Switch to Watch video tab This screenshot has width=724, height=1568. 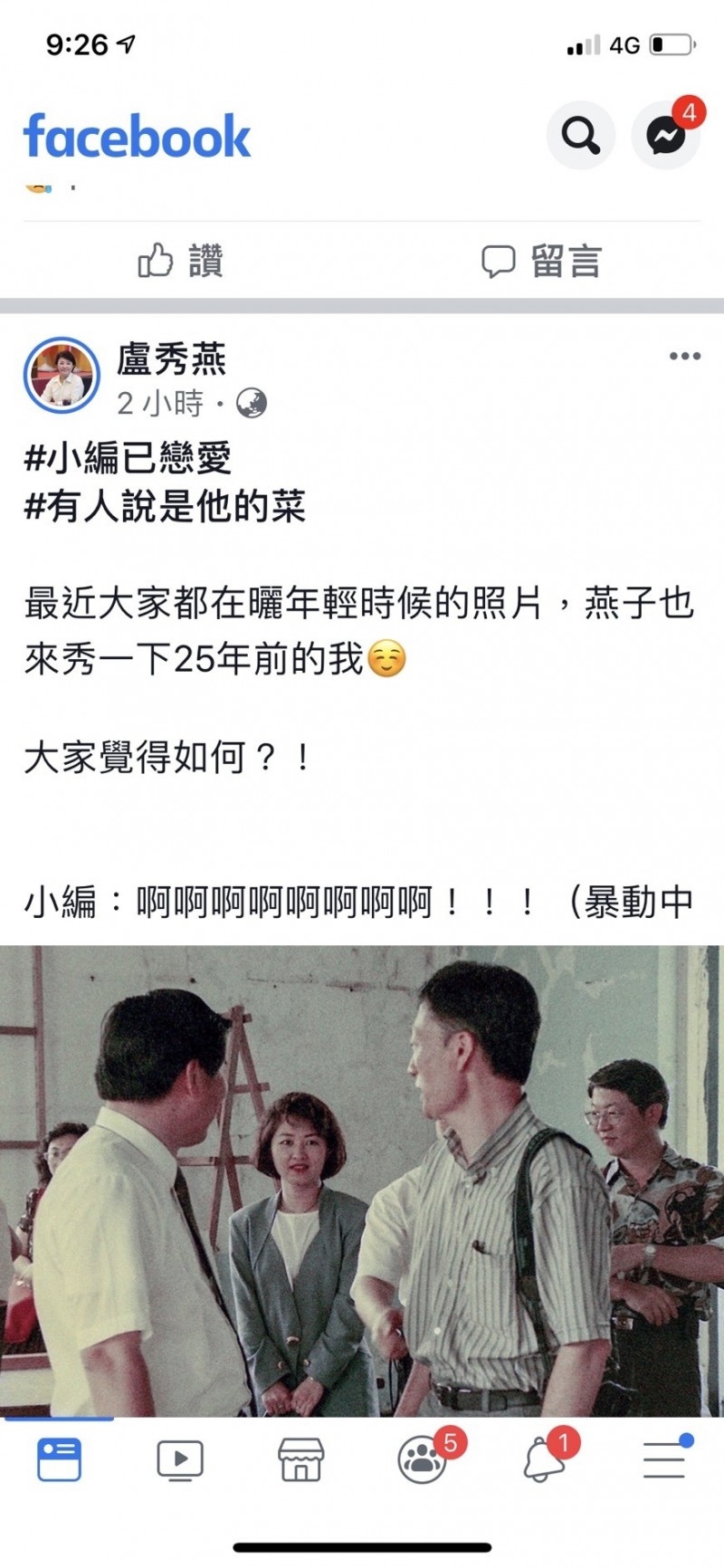pos(180,1459)
